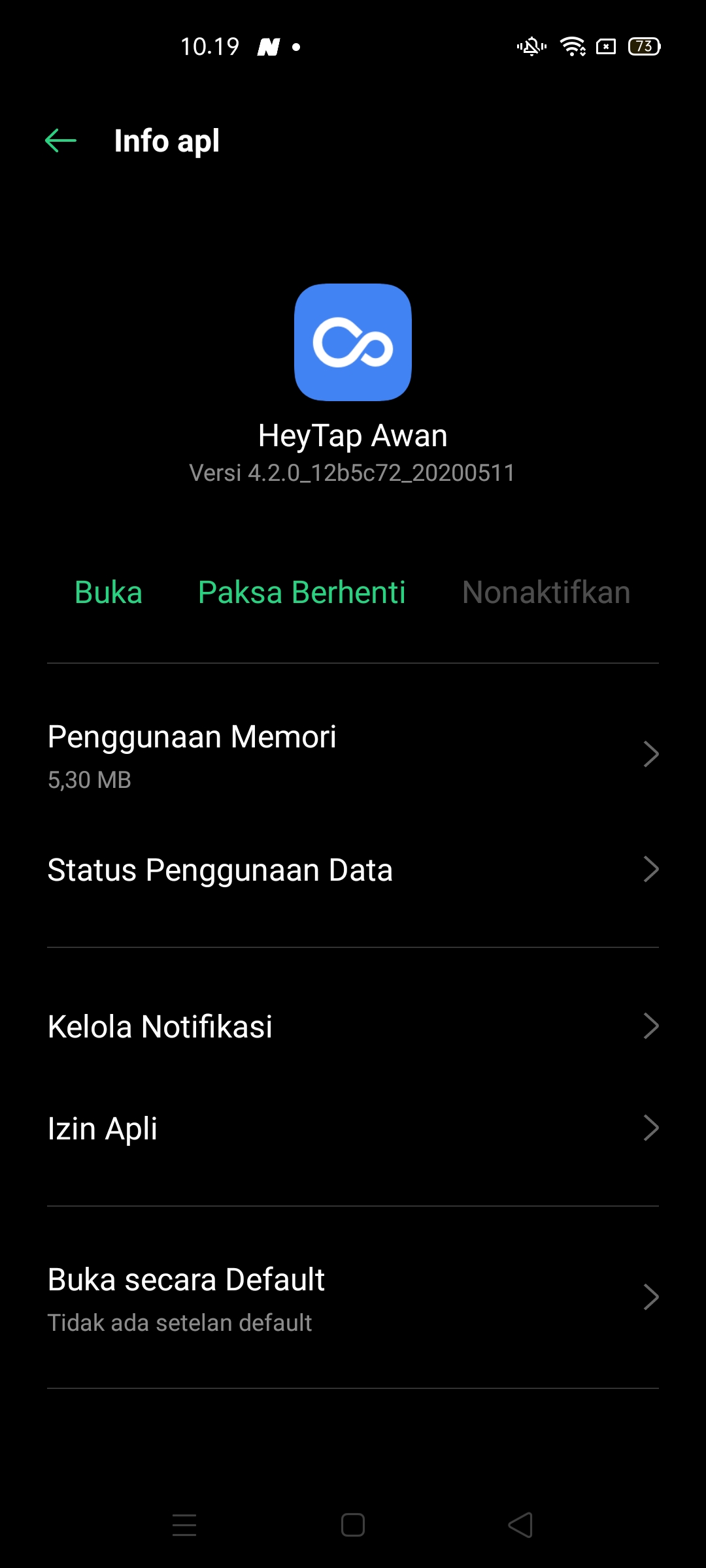
Task: Force stop with Paksa Berhenti
Action: 301,593
